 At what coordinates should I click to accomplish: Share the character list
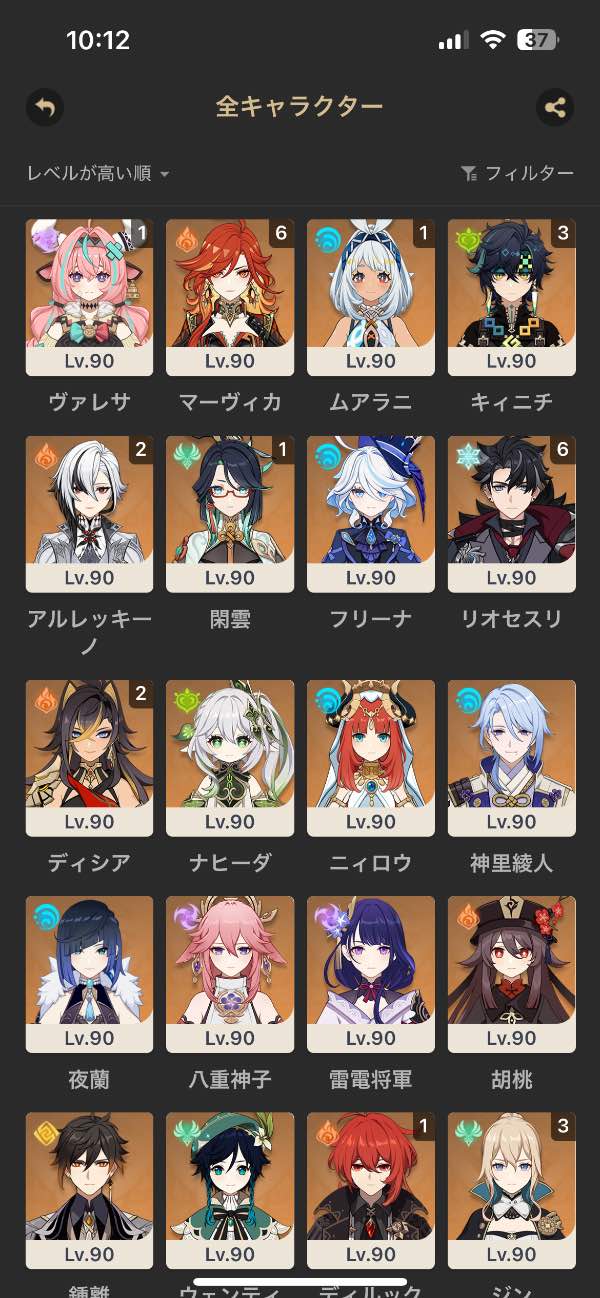pyautogui.click(x=555, y=107)
